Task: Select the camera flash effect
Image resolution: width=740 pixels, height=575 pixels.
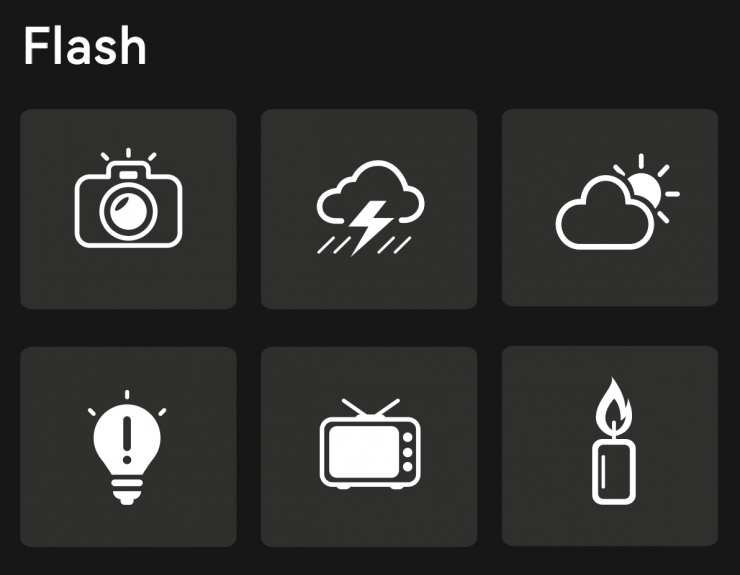Action: pos(128,208)
